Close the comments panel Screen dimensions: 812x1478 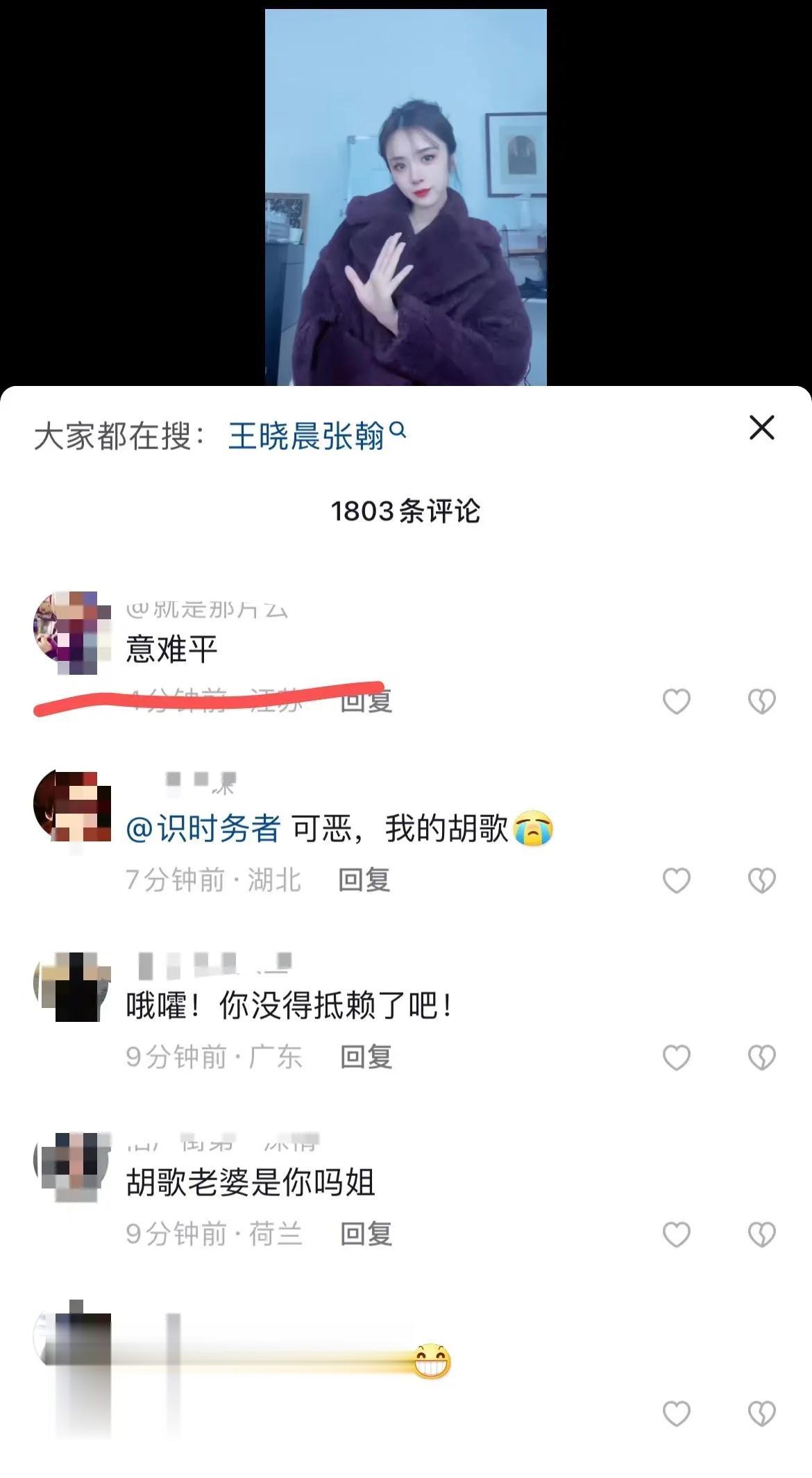[761, 428]
